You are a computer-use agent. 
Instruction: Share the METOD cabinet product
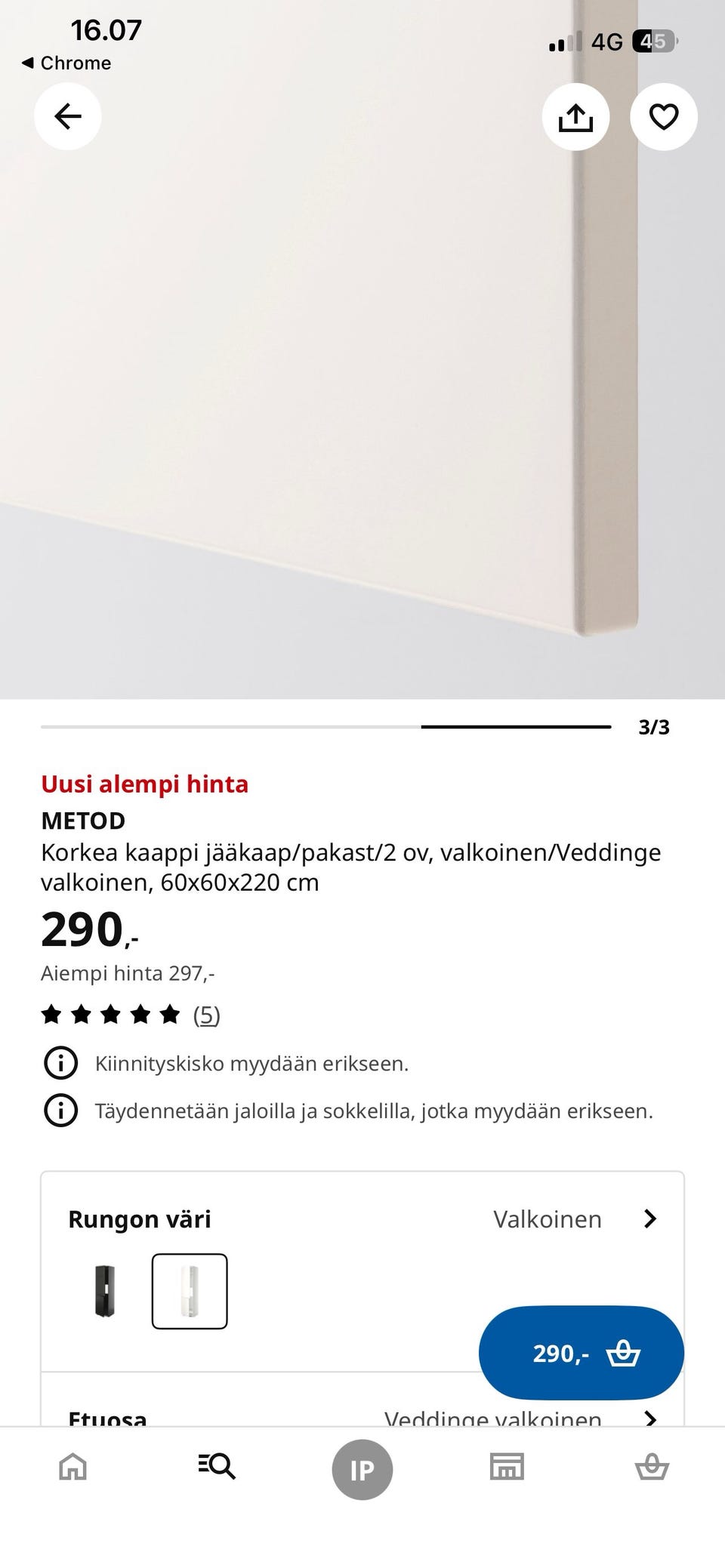pos(576,116)
